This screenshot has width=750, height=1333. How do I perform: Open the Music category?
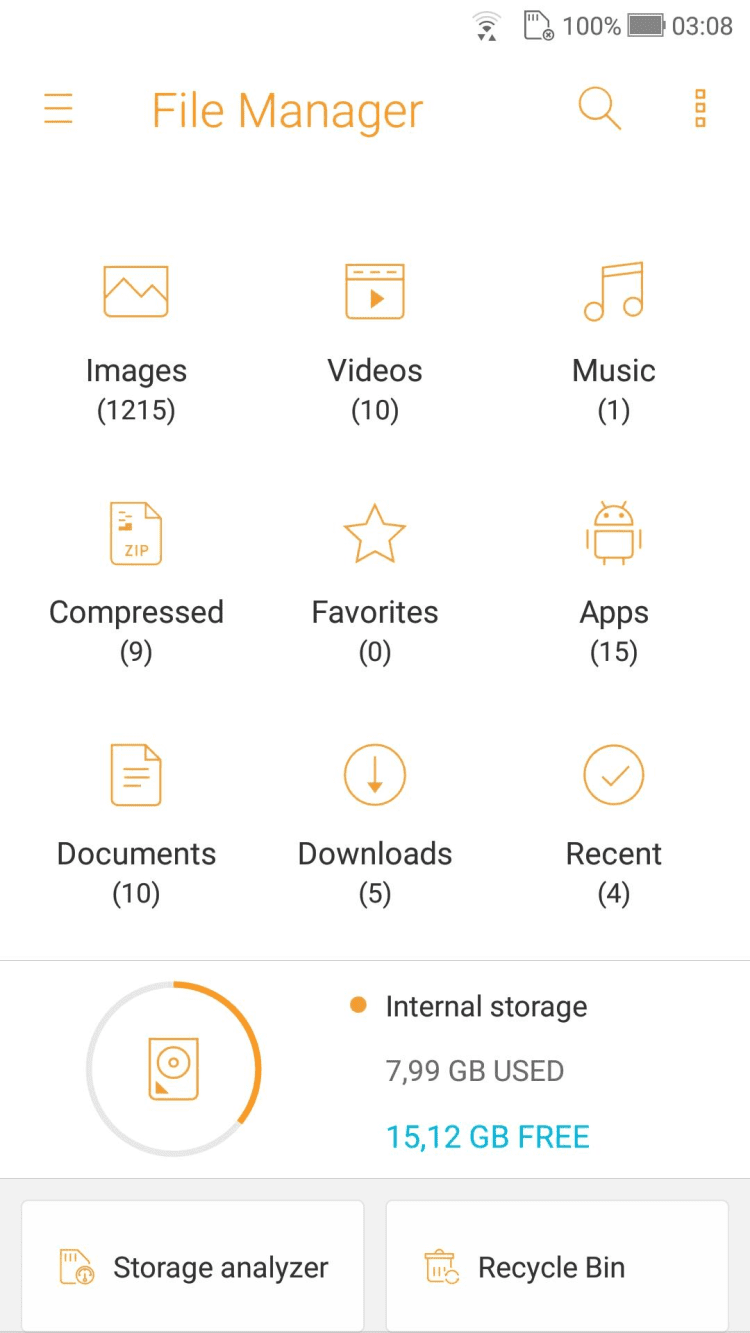coord(614,335)
